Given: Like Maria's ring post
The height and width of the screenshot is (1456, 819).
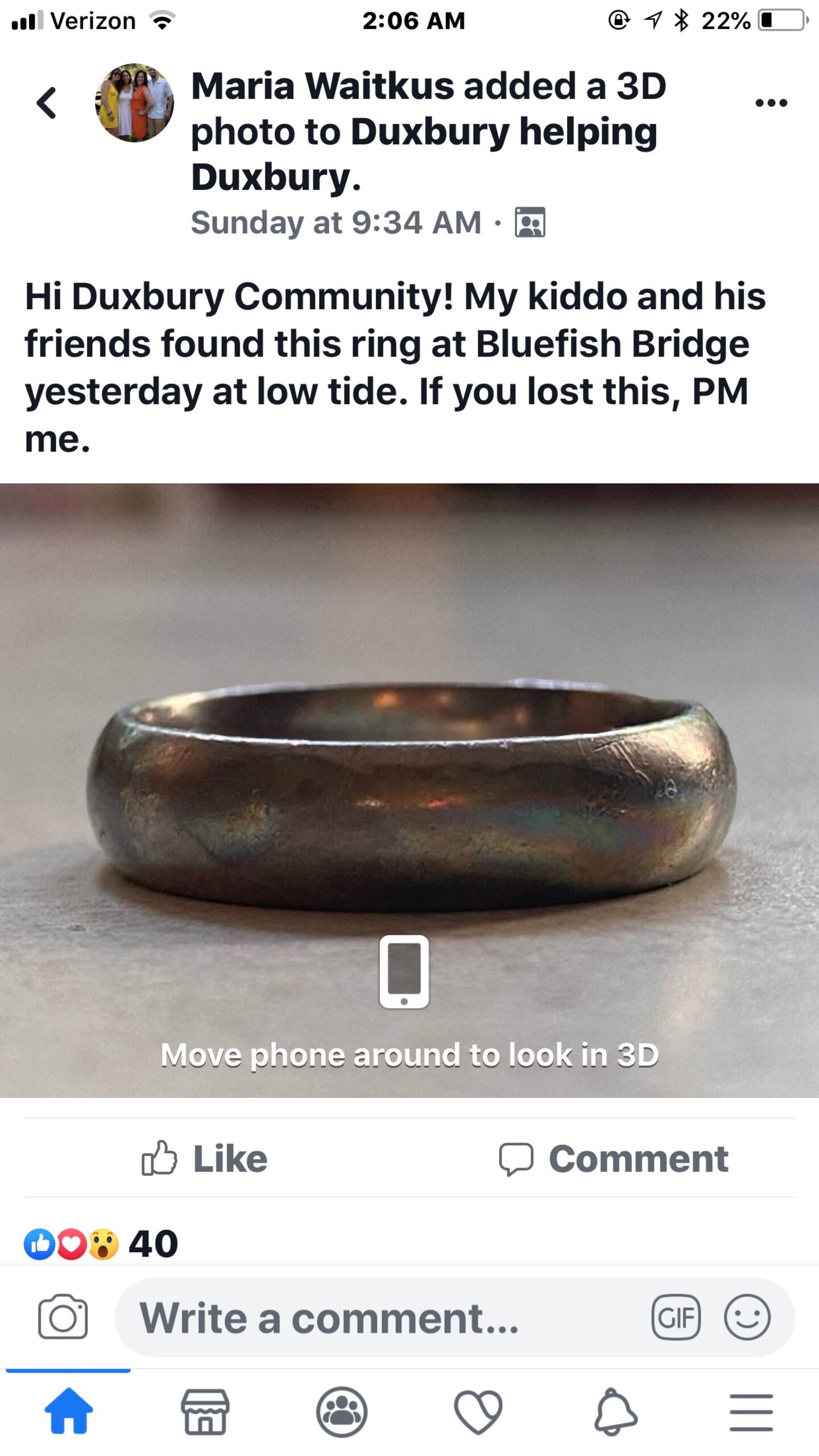Looking at the screenshot, I should pyautogui.click(x=205, y=1159).
